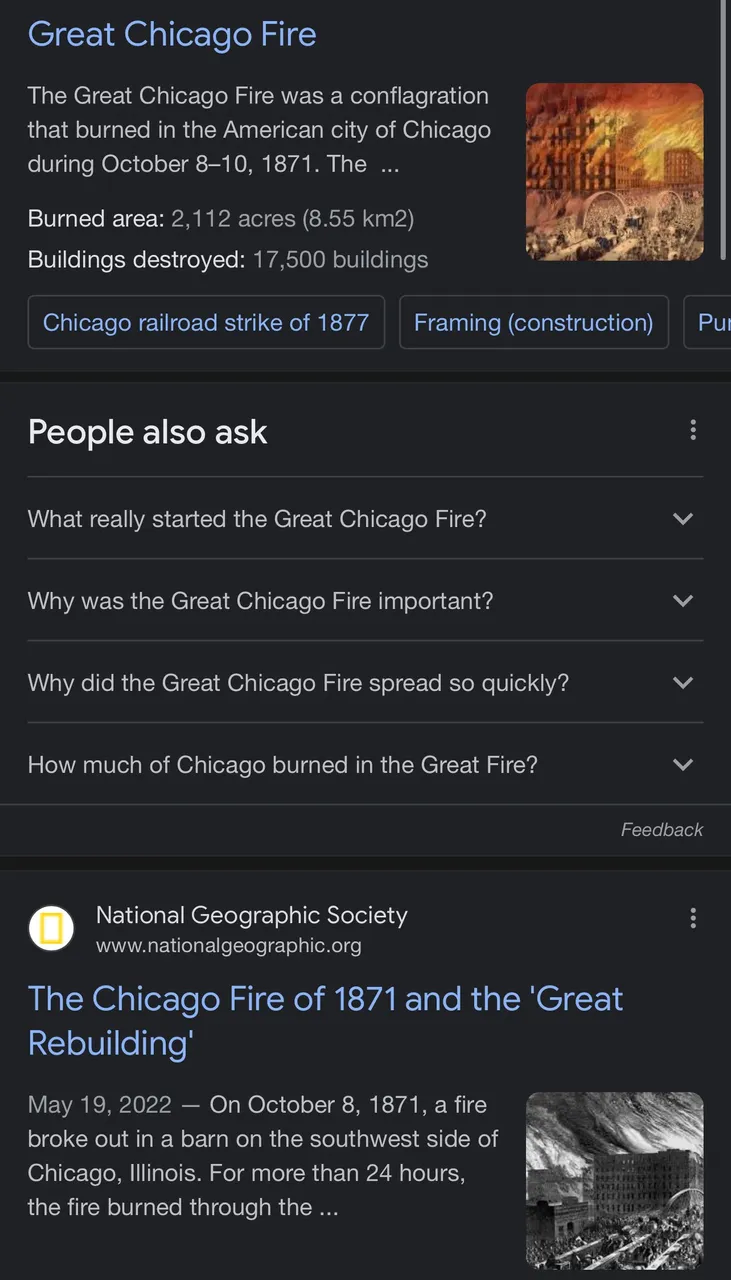The width and height of the screenshot is (731, 1280).
Task: Expand What really started the Great Chicago Fire
Action: click(x=365, y=519)
